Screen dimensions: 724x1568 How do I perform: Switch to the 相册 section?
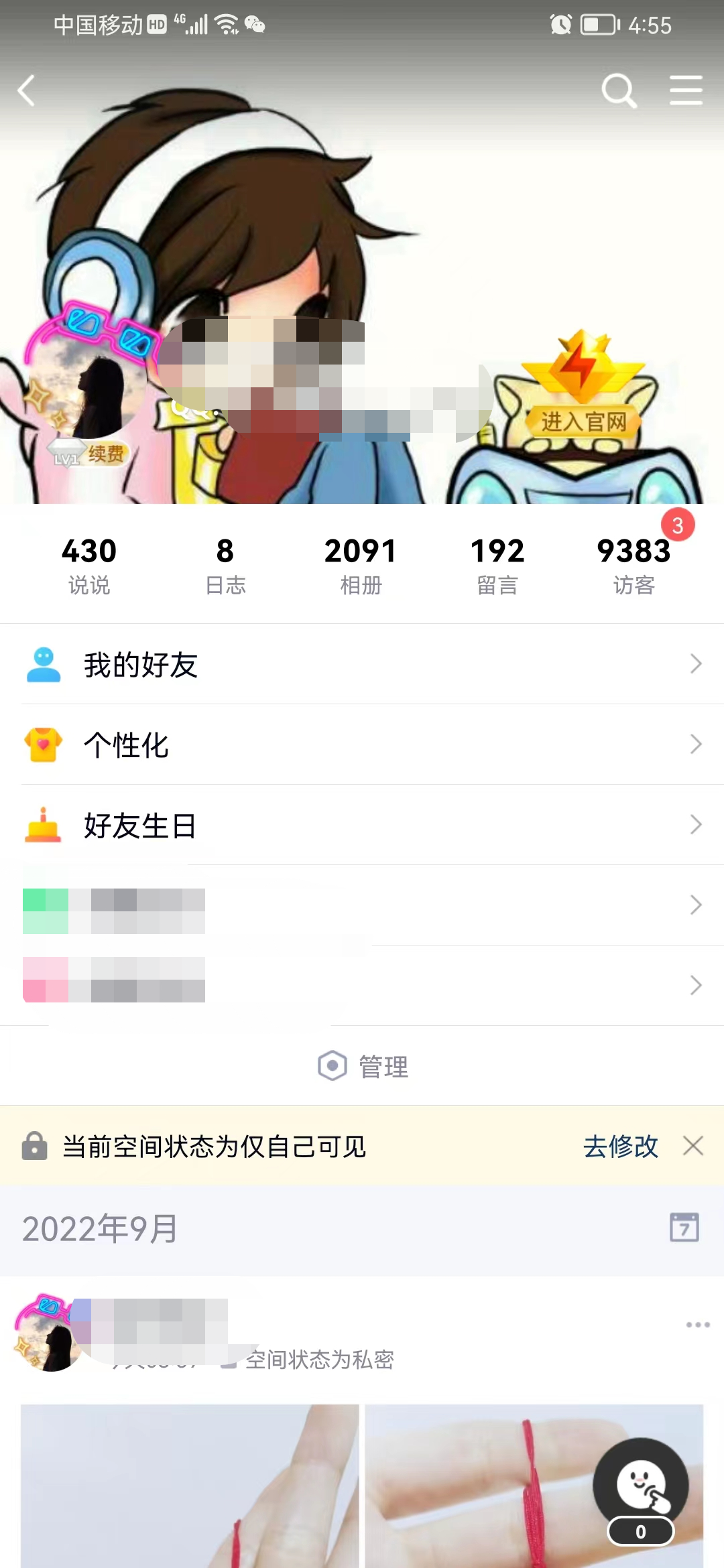[361, 565]
